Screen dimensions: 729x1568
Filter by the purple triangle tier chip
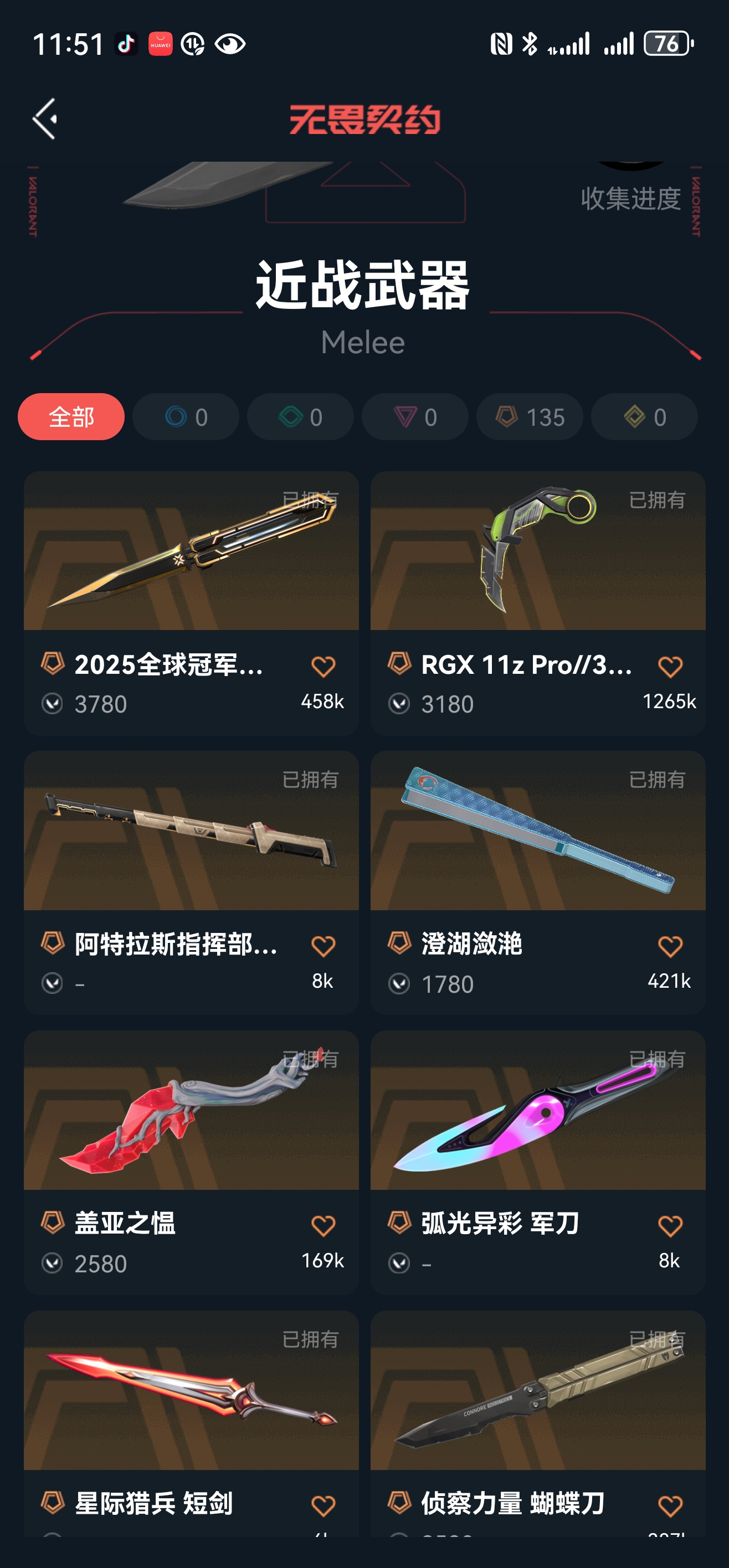click(415, 417)
